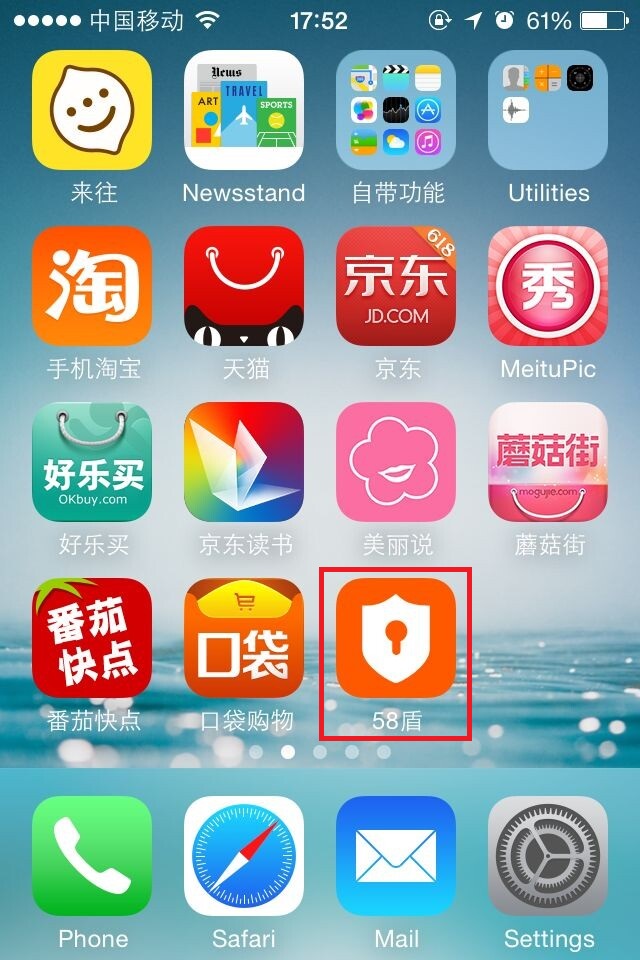Open the 好乐买 app
Screen dimensions: 640x960
pos(92,462)
